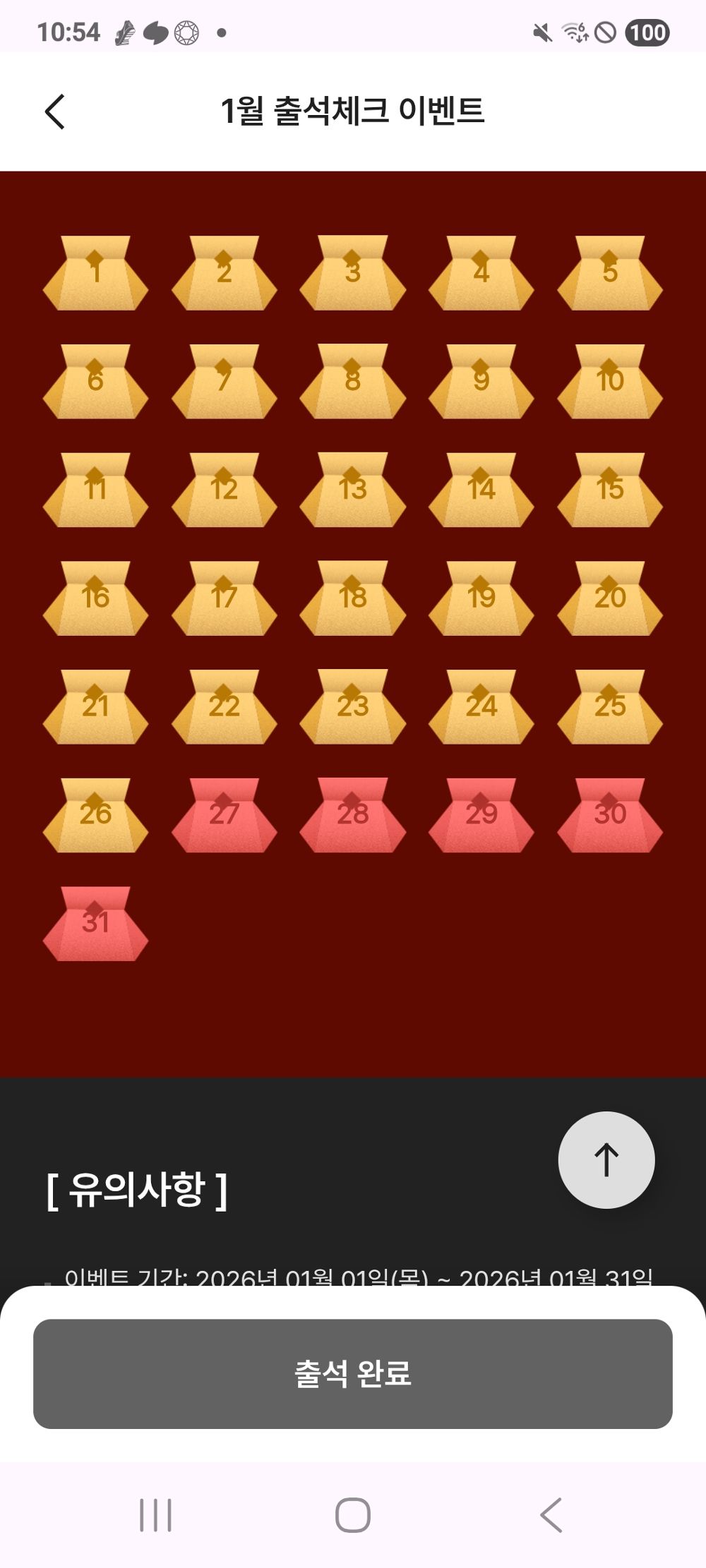Tap the 출석 완료 button
Image resolution: width=706 pixels, height=1568 pixels.
tap(353, 1373)
